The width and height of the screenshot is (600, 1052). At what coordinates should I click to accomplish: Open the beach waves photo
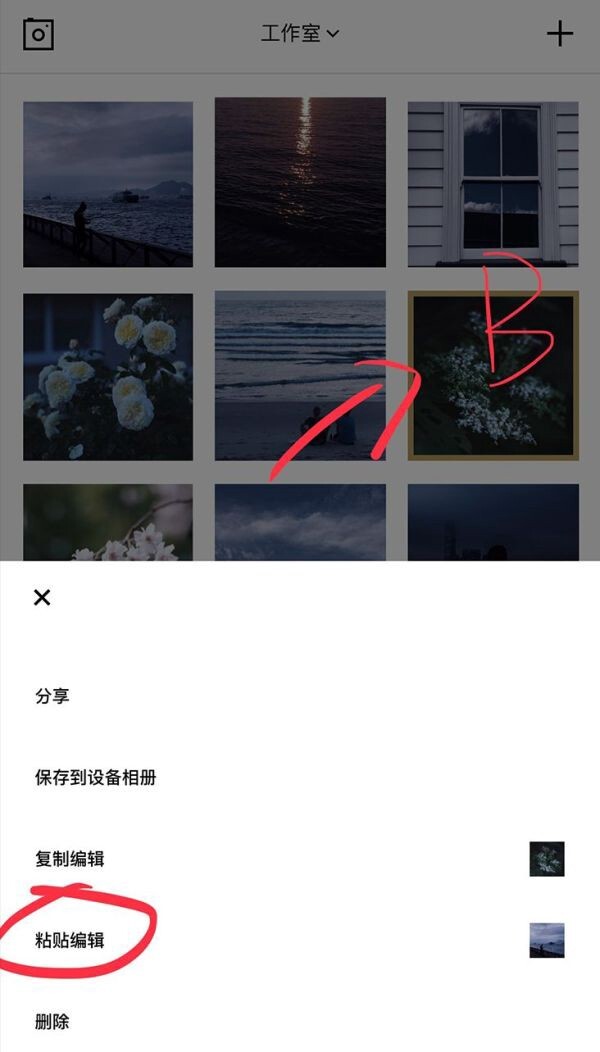[300, 376]
